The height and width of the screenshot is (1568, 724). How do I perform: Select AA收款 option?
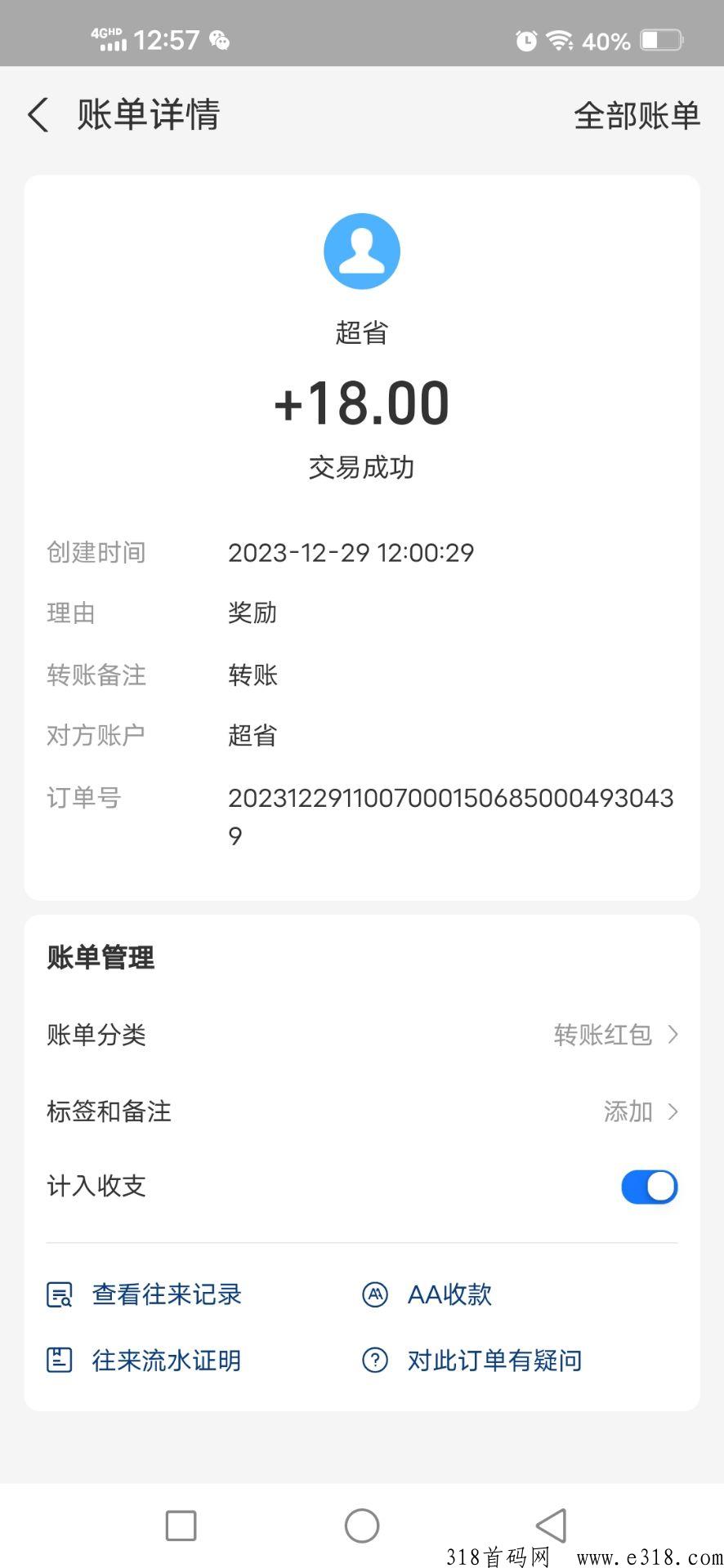click(x=427, y=1294)
